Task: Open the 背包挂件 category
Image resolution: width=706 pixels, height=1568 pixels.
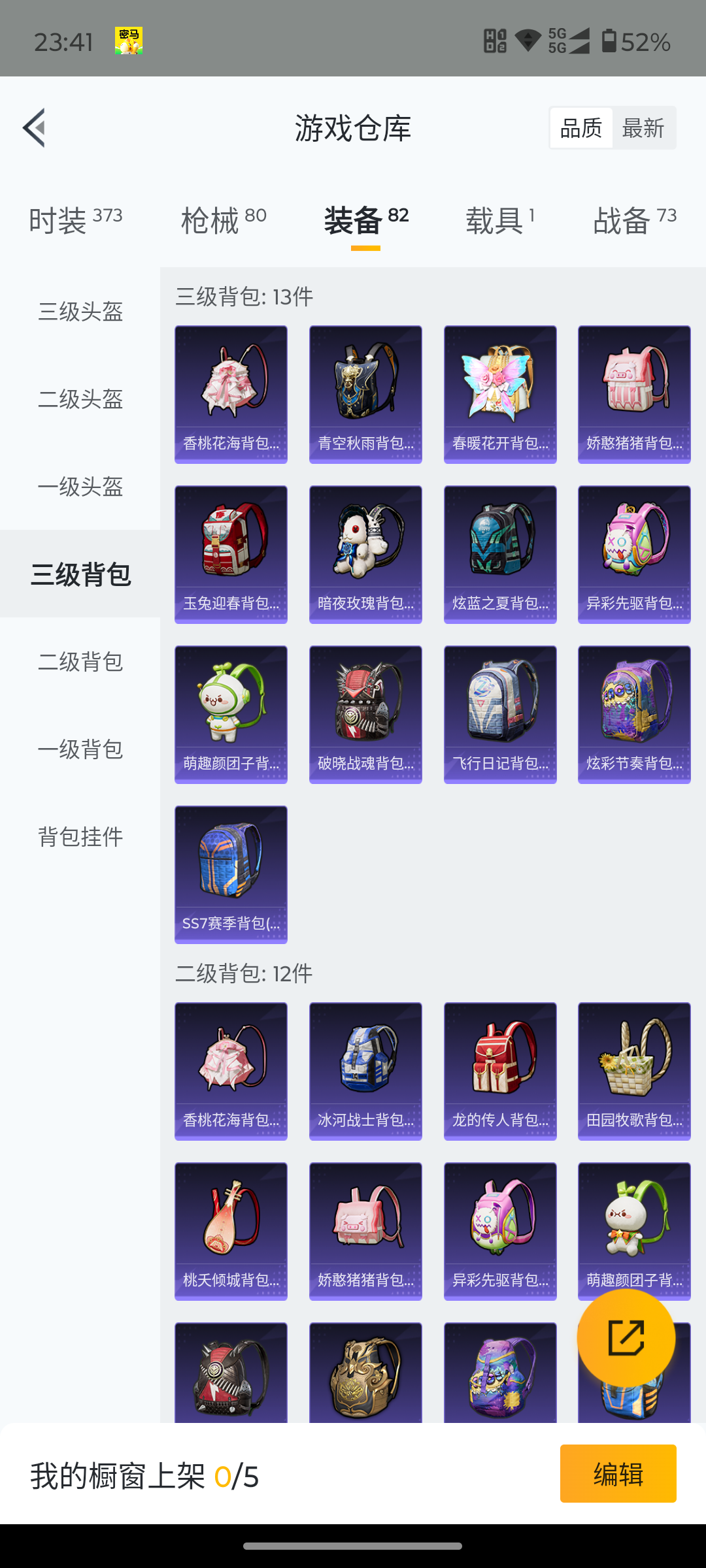Action: point(80,837)
